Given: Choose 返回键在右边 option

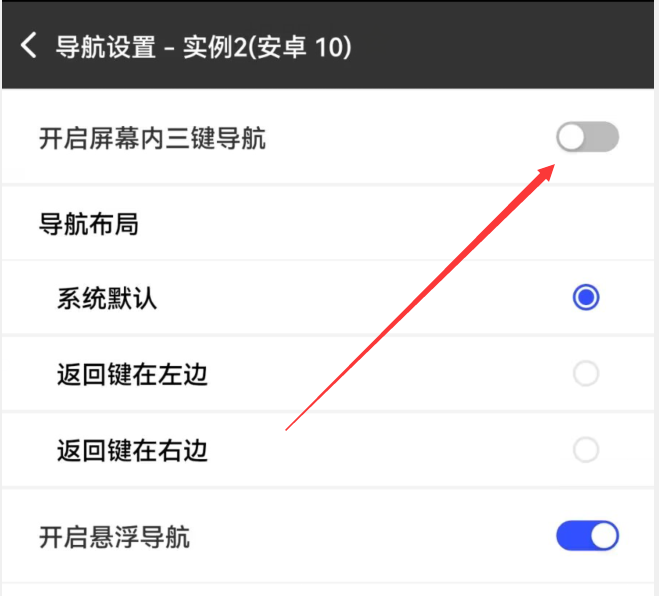Looking at the screenshot, I should (586, 450).
